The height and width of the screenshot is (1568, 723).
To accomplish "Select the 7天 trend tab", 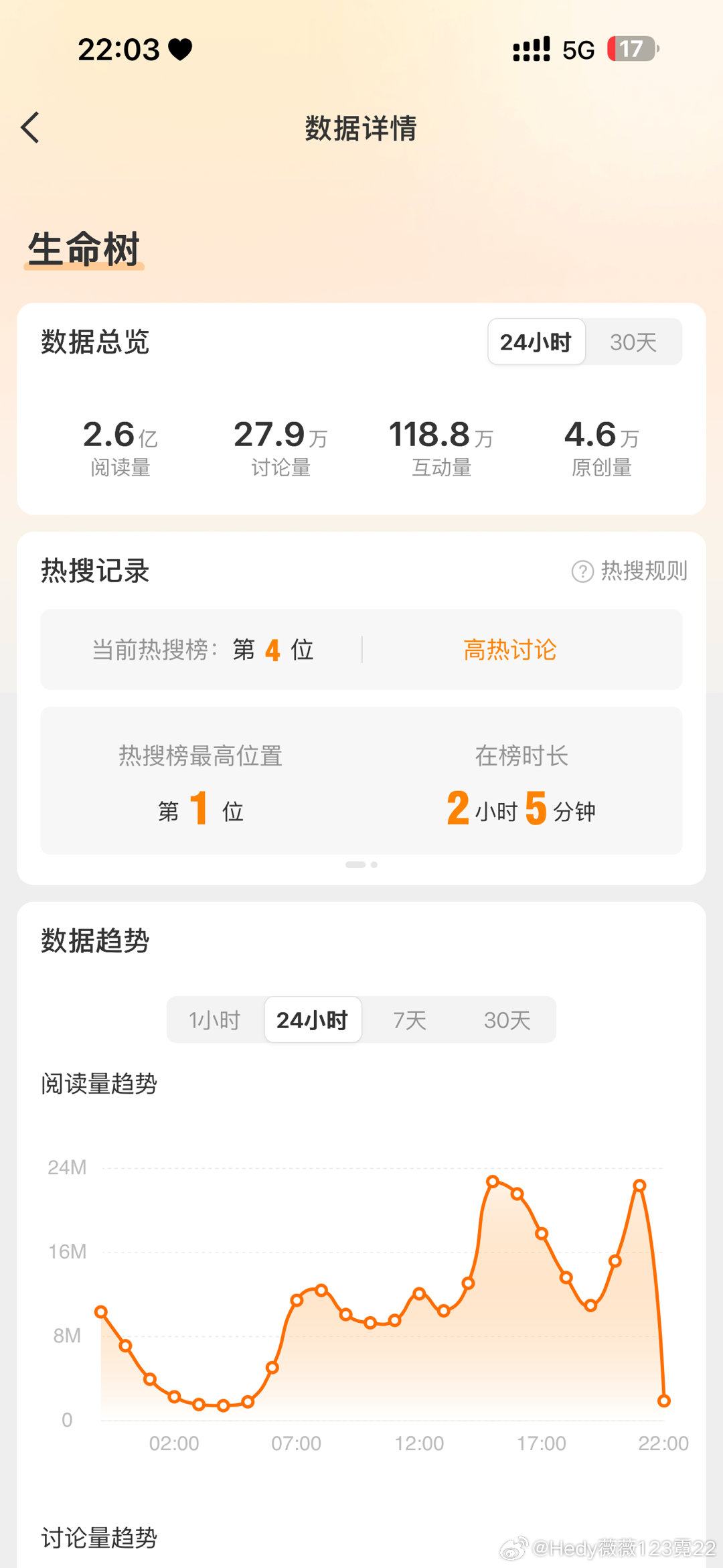I will 408,1019.
